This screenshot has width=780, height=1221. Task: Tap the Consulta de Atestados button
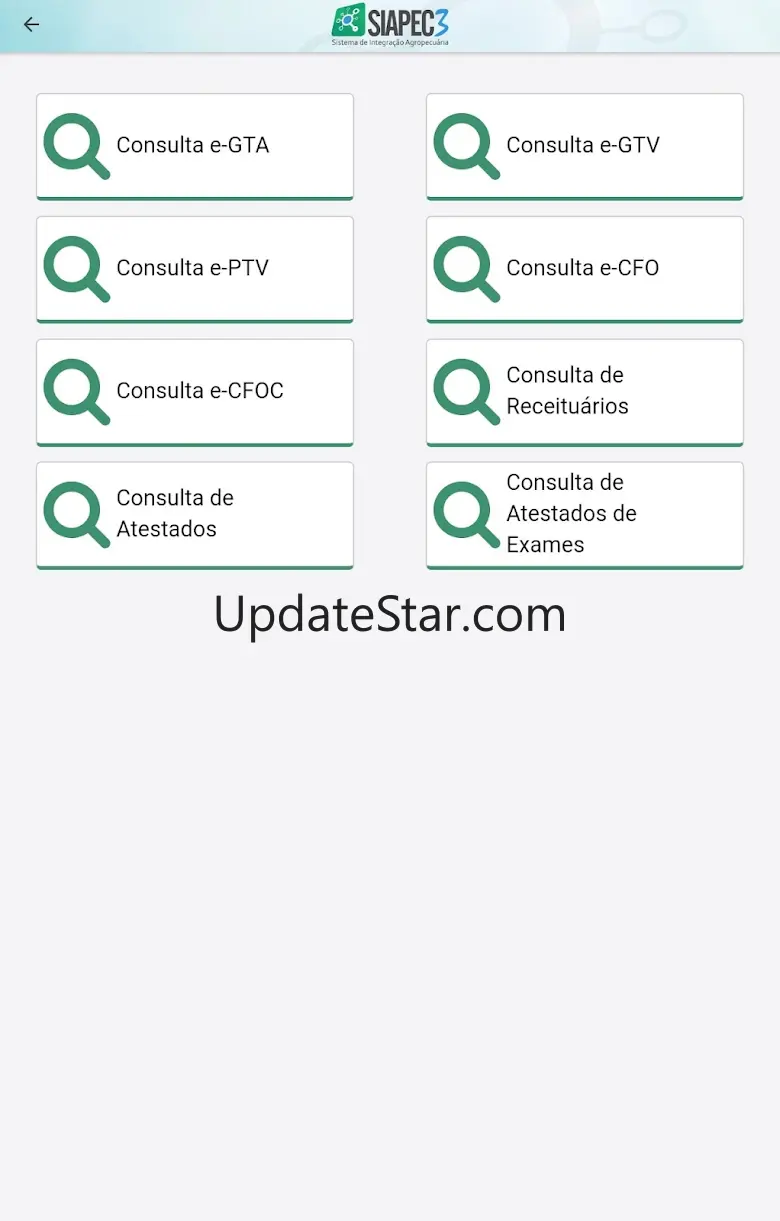click(x=195, y=514)
